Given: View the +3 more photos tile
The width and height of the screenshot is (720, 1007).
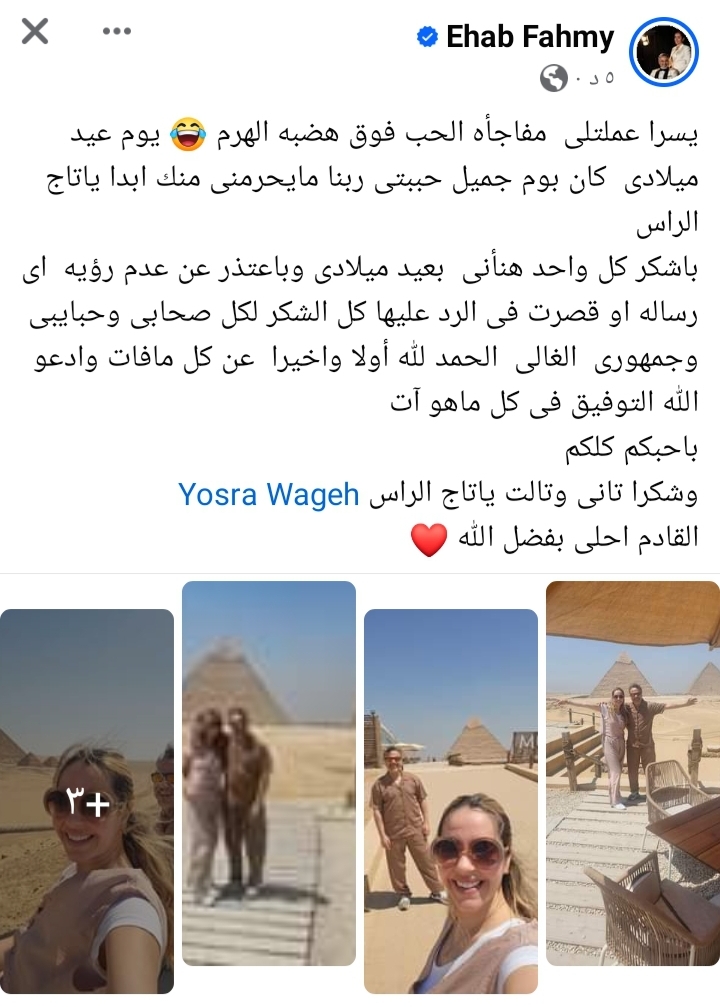Looking at the screenshot, I should (x=86, y=800).
